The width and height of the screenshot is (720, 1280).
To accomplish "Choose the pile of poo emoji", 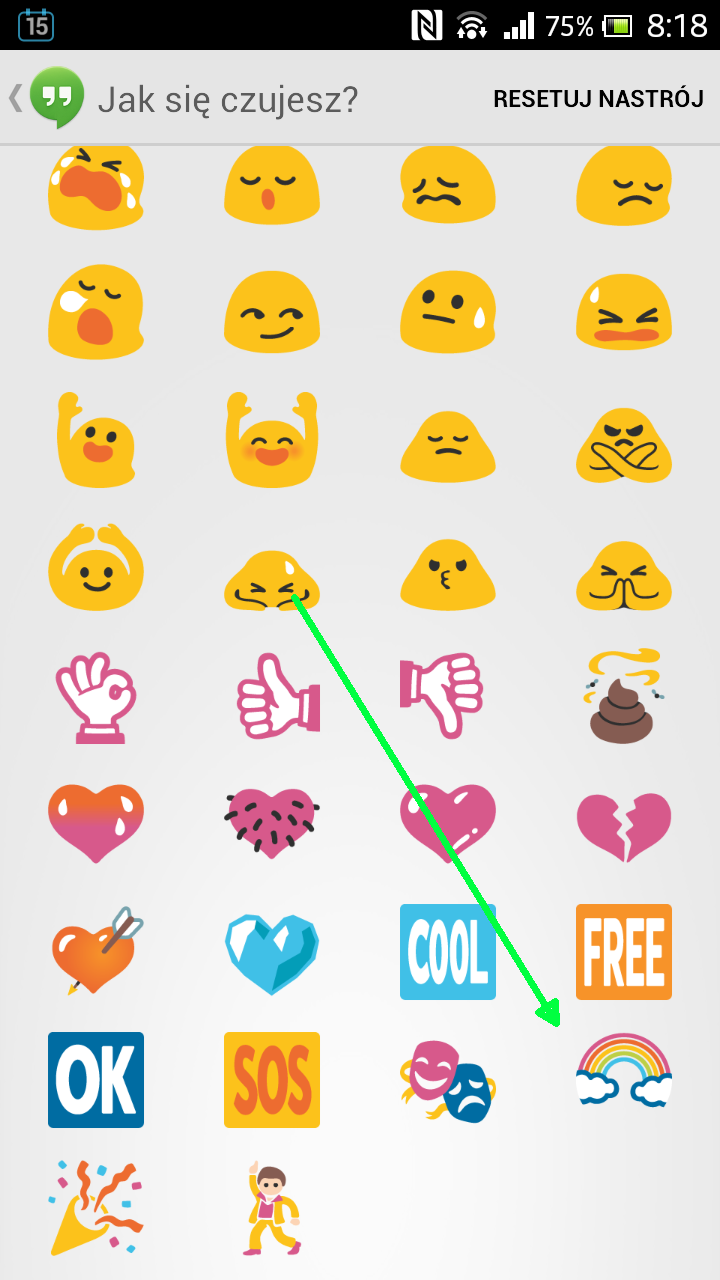I will [x=624, y=696].
